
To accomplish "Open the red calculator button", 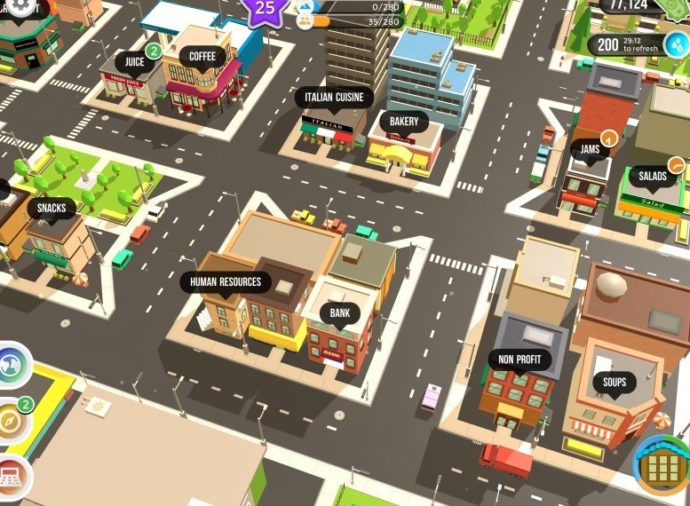I will [12, 477].
